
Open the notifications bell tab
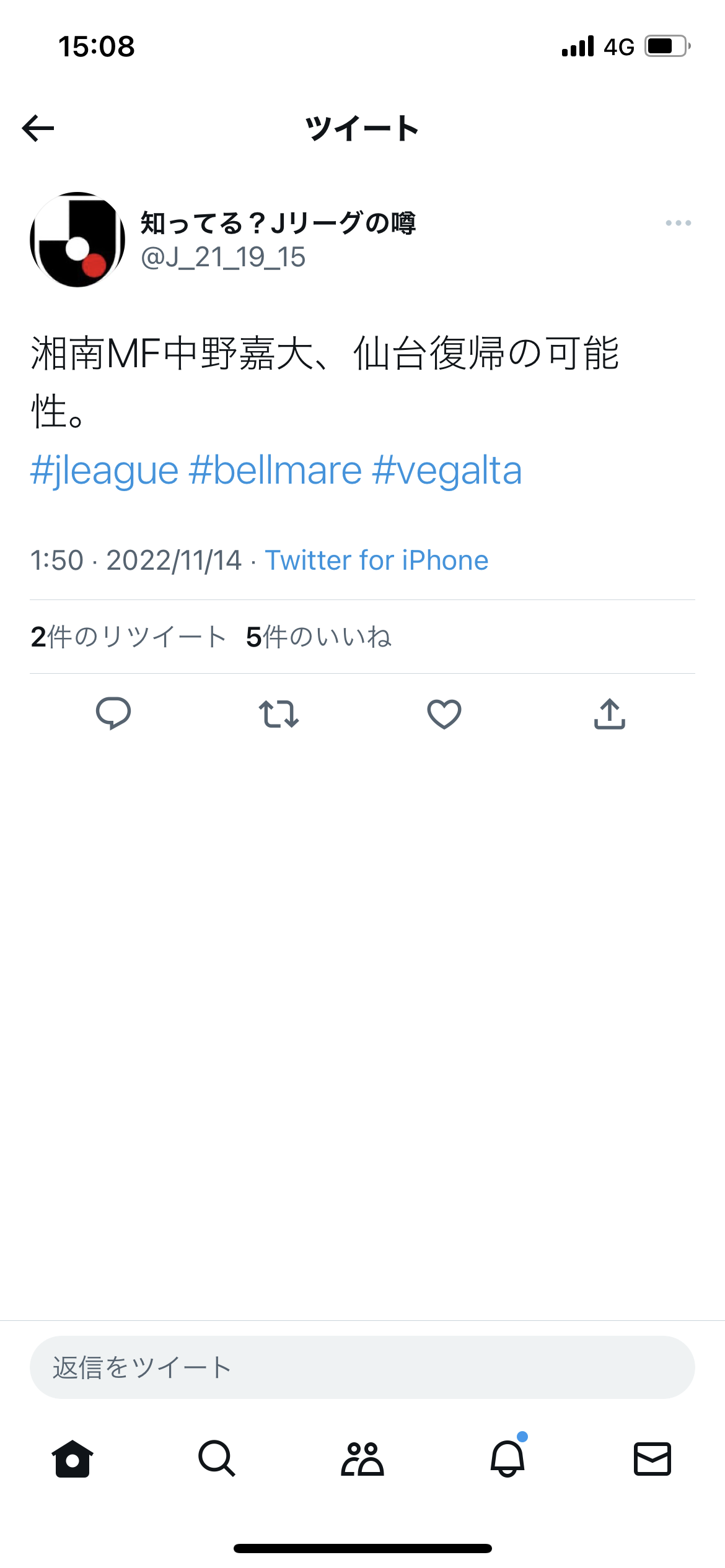click(507, 1458)
